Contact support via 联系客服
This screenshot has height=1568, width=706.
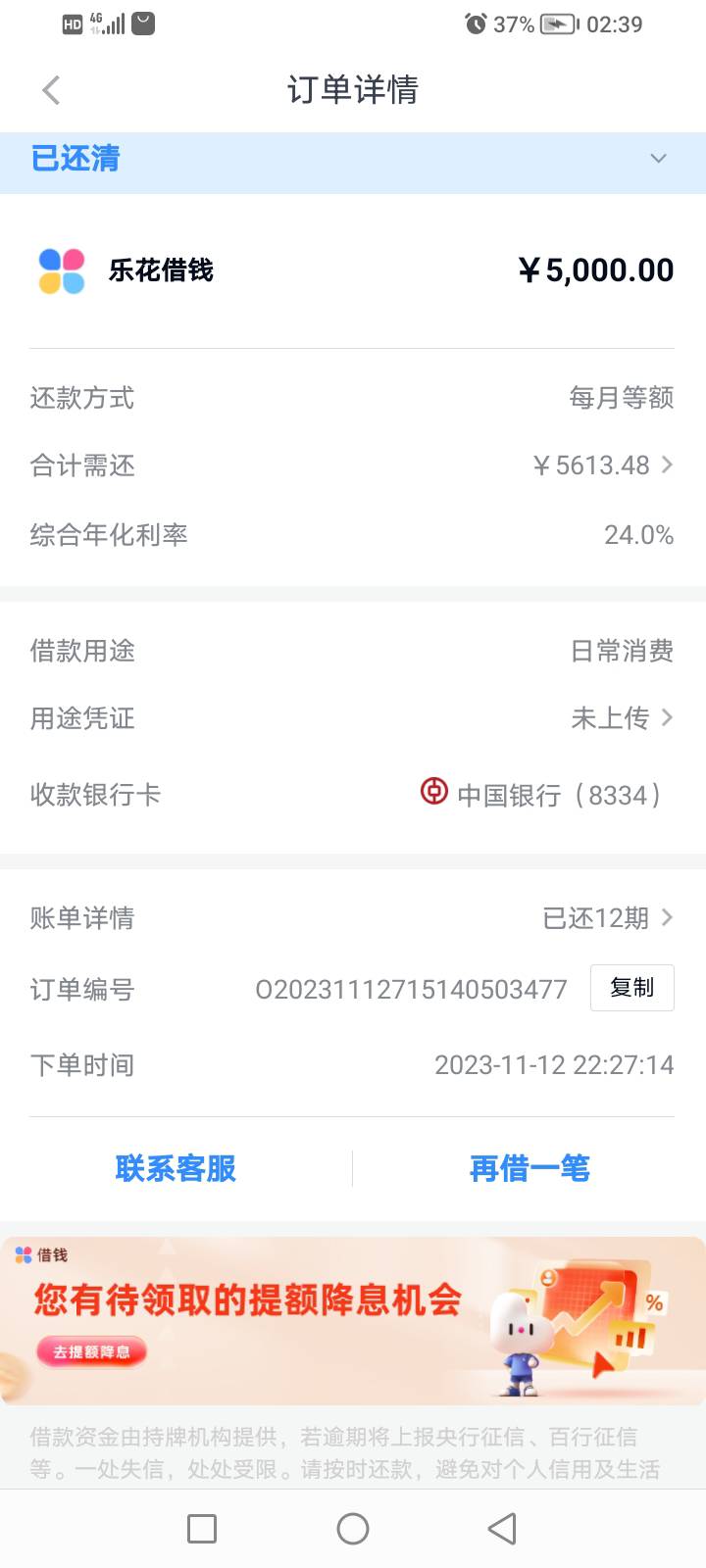point(176,1168)
